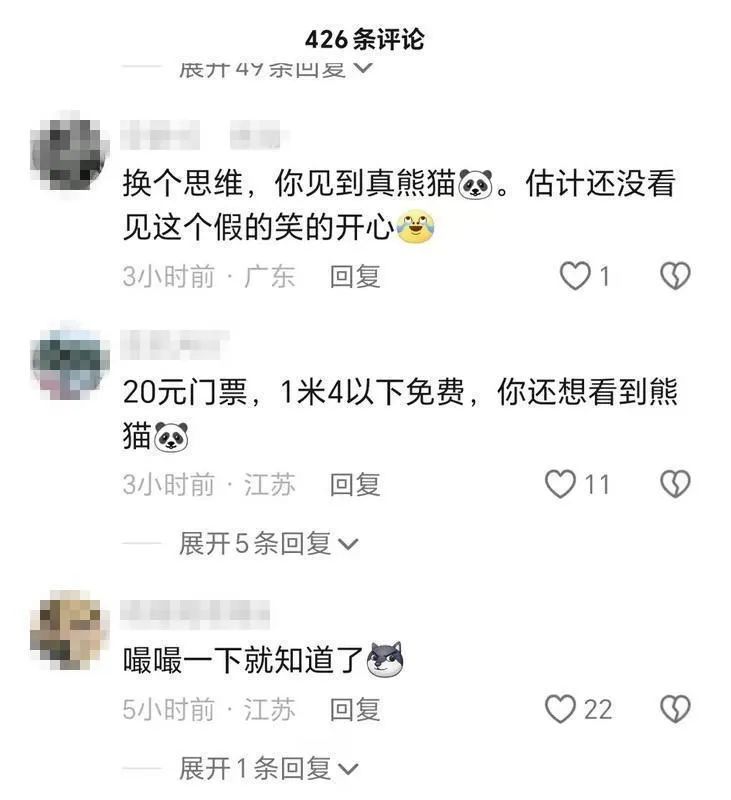Like the 嘬嘬一下就知道了 comment
Viewport: 731px width, 800px height.
coord(561,710)
